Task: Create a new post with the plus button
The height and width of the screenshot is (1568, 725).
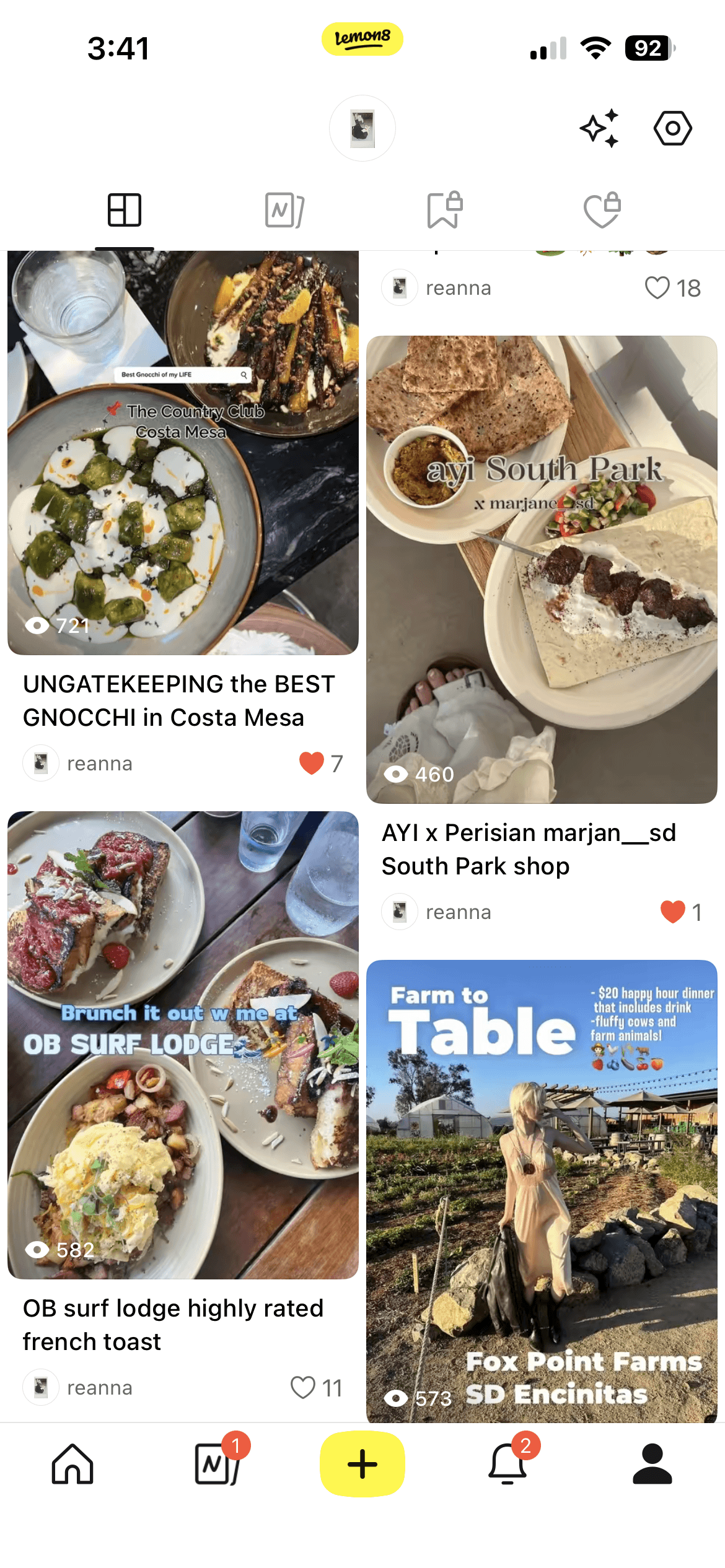Action: coord(362,1464)
